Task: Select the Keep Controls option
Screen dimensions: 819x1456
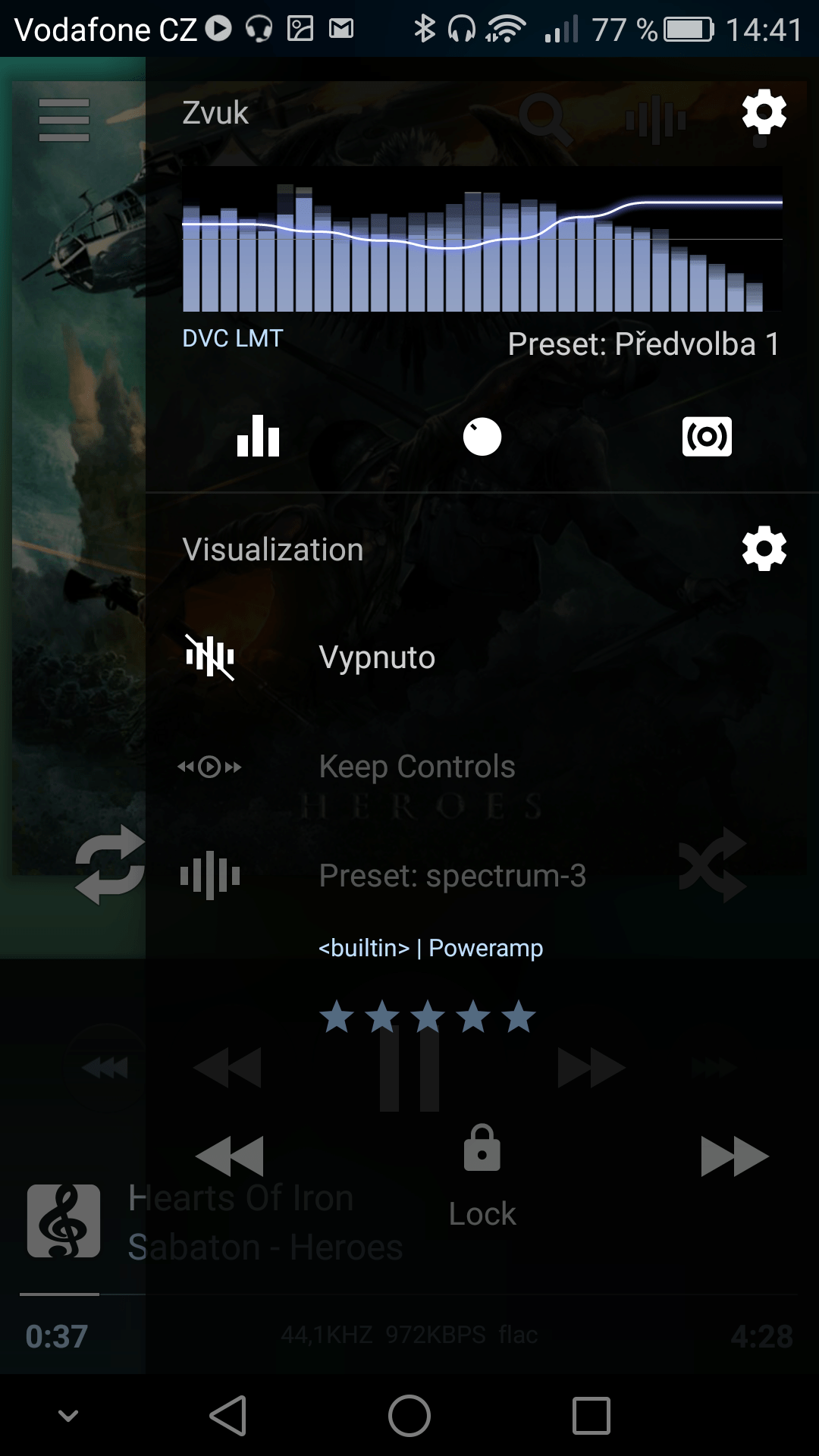Action: click(x=482, y=767)
